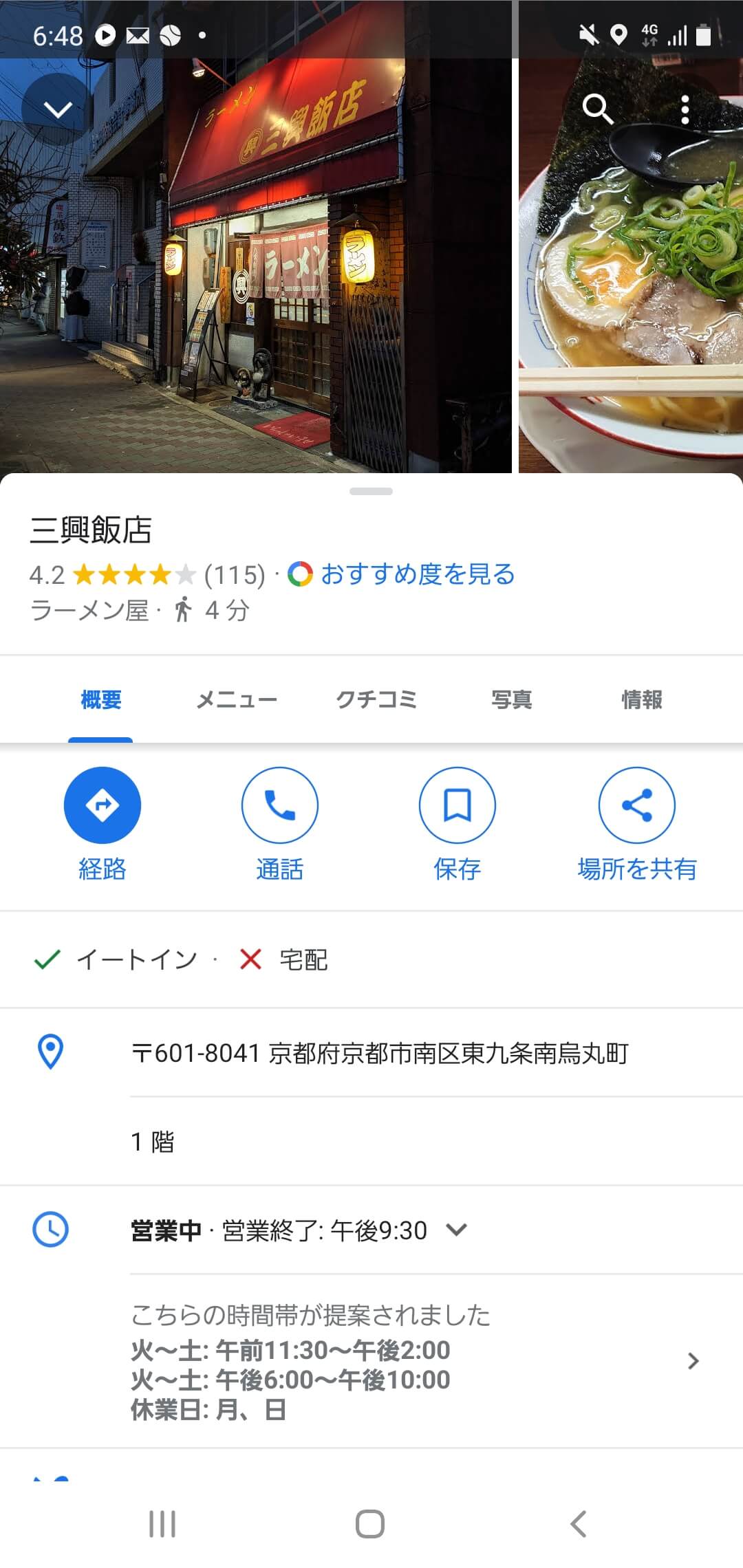Collapse the place sheet with the down chevron
Screen dimensions: 743x1568
58,109
